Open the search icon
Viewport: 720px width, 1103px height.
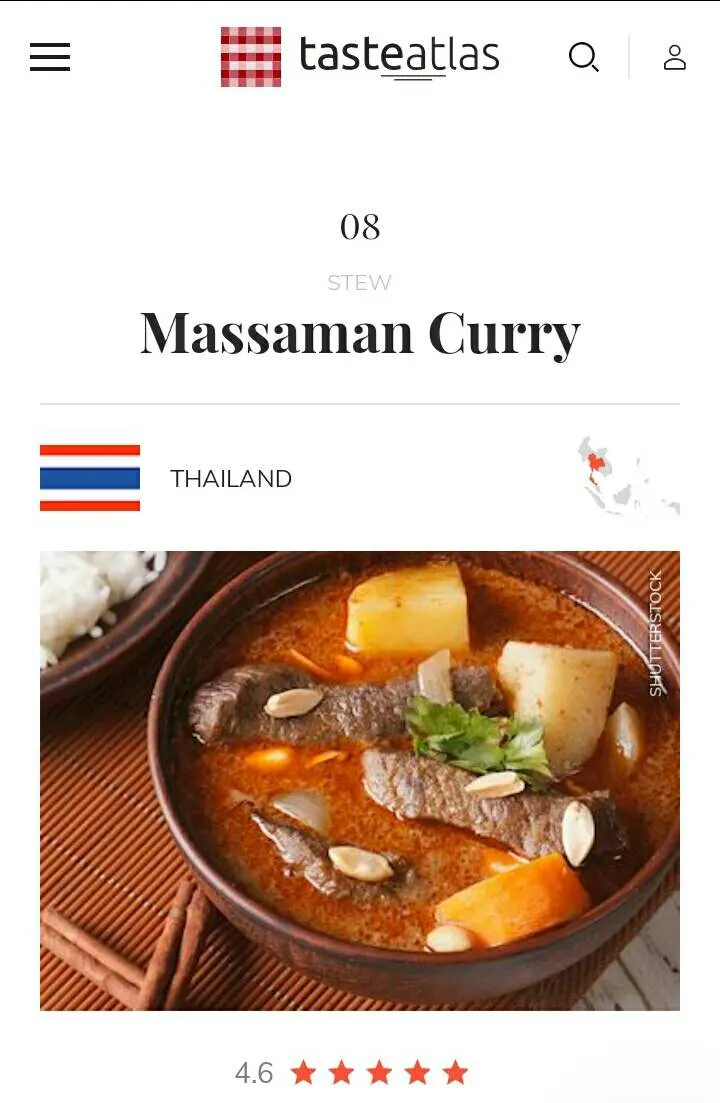(x=583, y=57)
